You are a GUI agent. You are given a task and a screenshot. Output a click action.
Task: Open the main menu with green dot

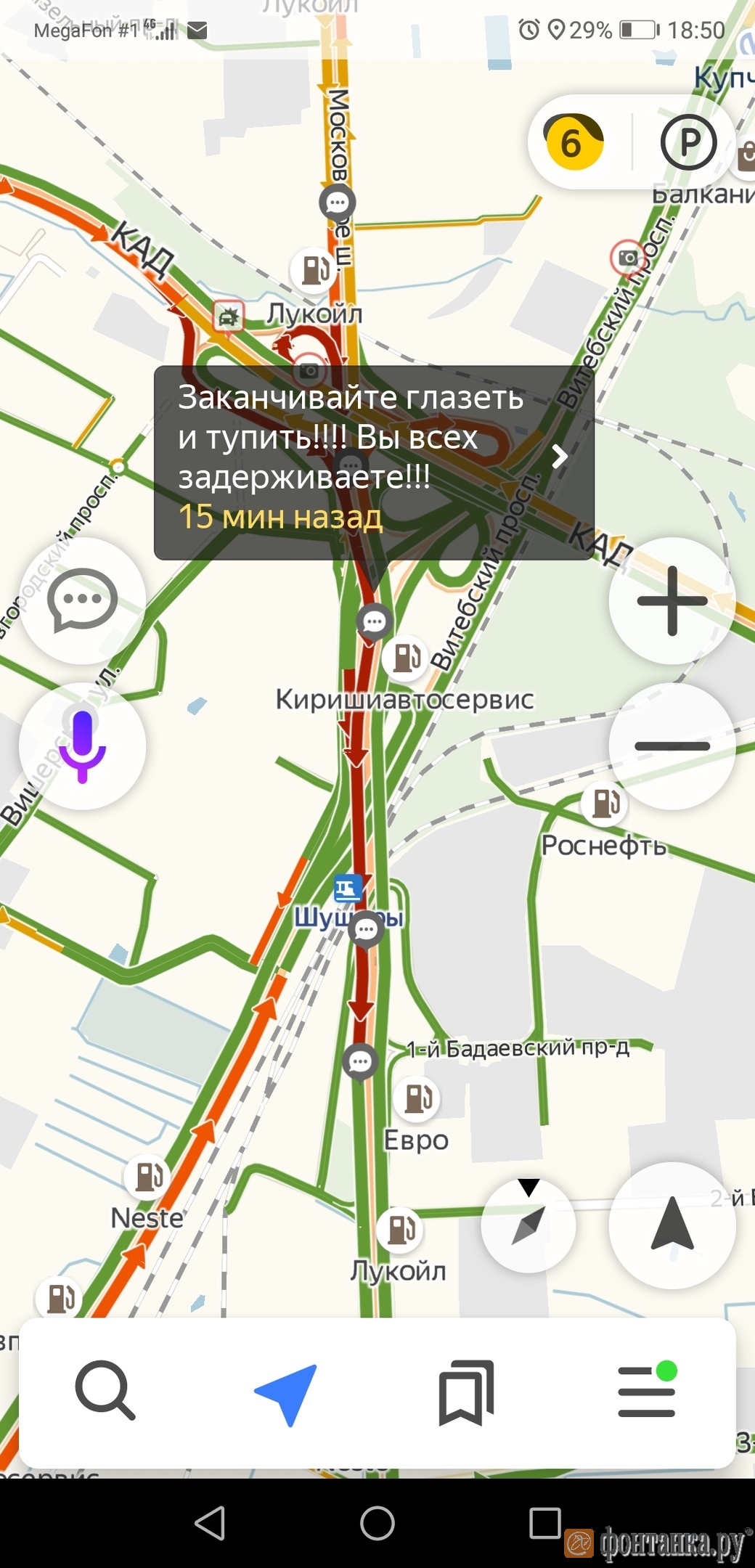tap(646, 1390)
